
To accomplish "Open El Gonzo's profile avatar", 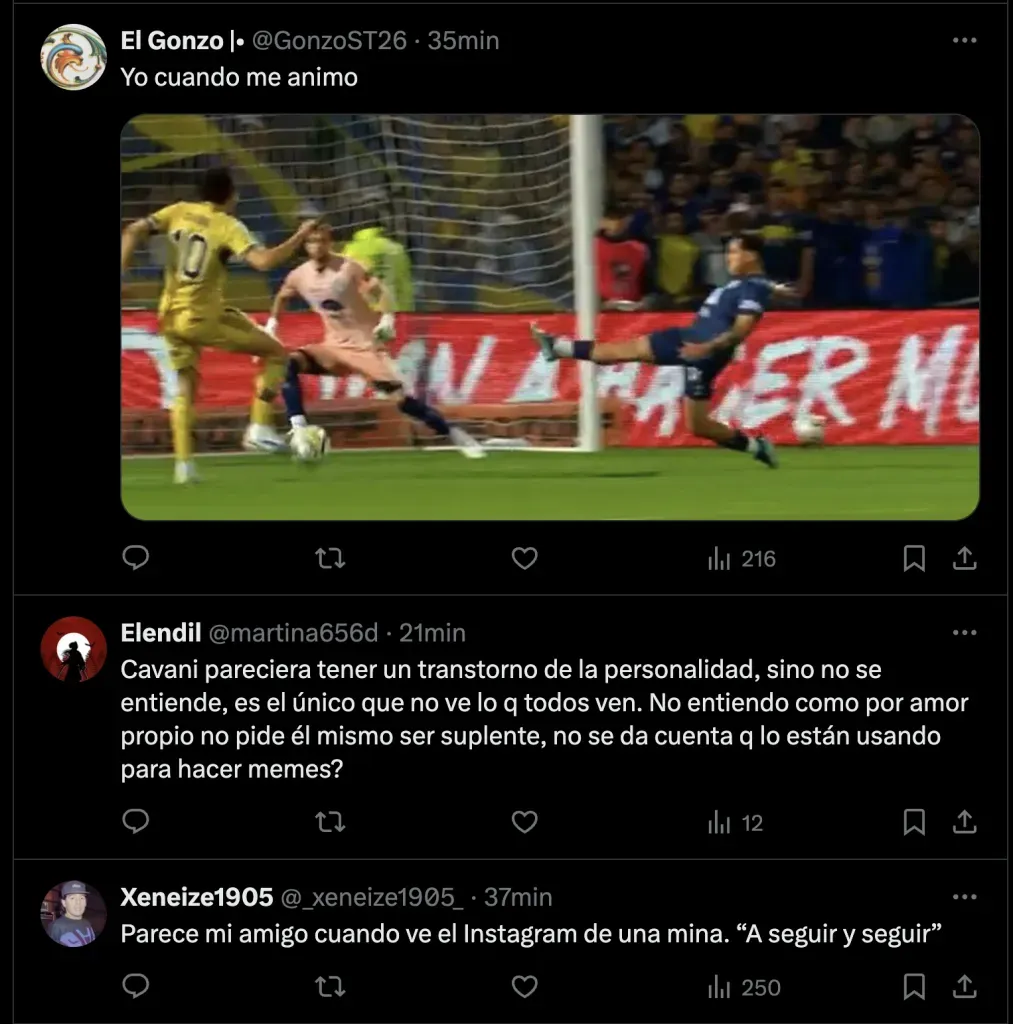I will (73, 57).
